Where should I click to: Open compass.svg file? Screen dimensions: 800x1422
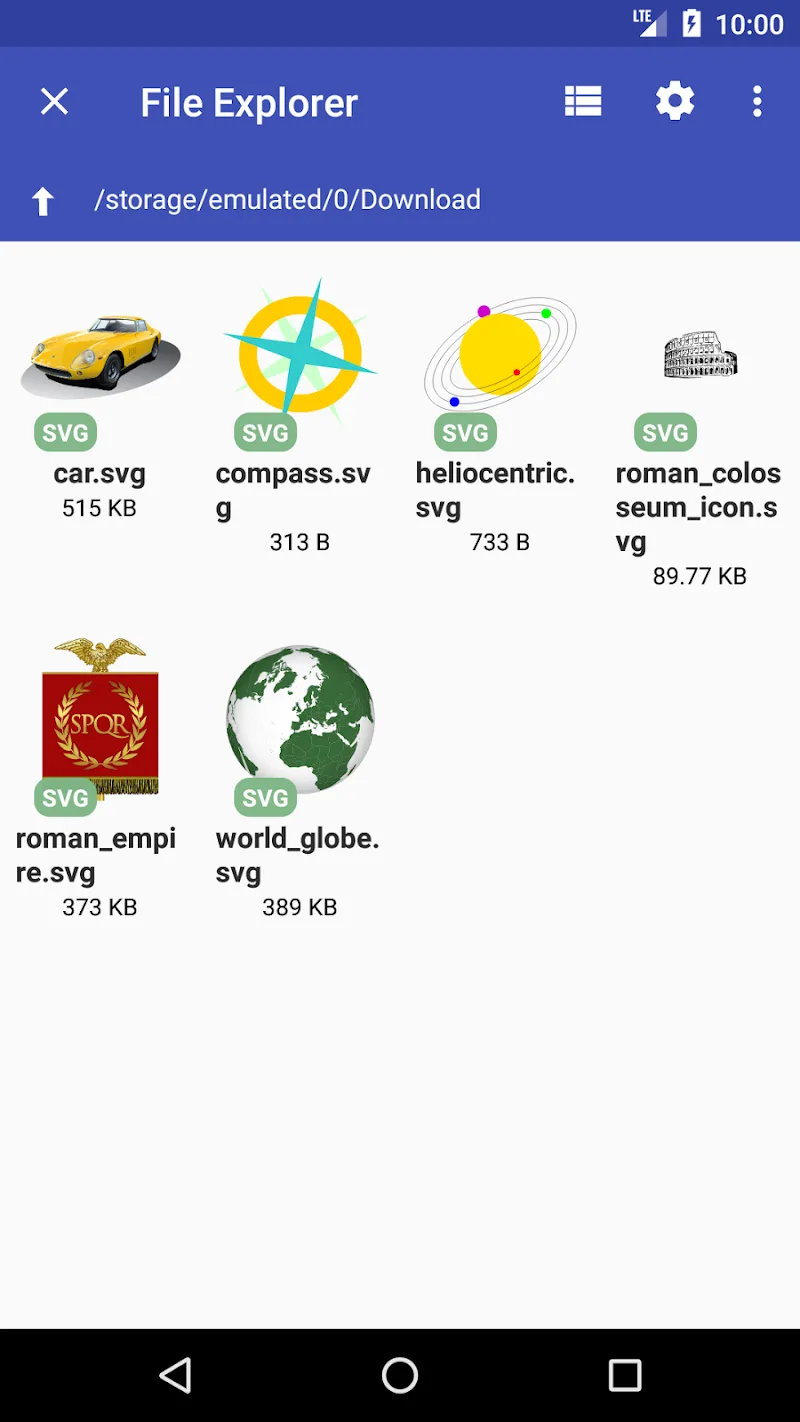pos(298,415)
